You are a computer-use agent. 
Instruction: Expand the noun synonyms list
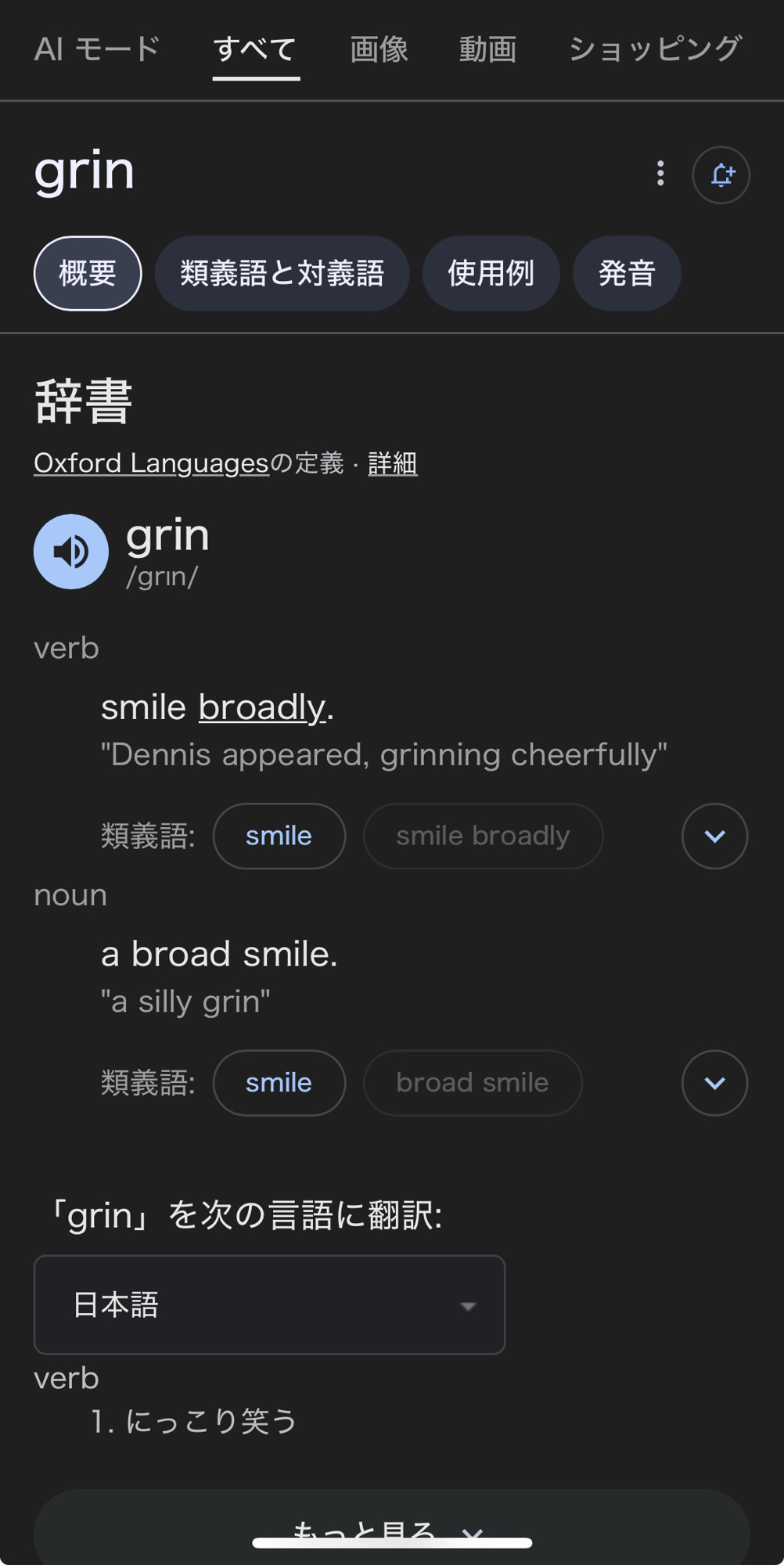[x=714, y=1082]
